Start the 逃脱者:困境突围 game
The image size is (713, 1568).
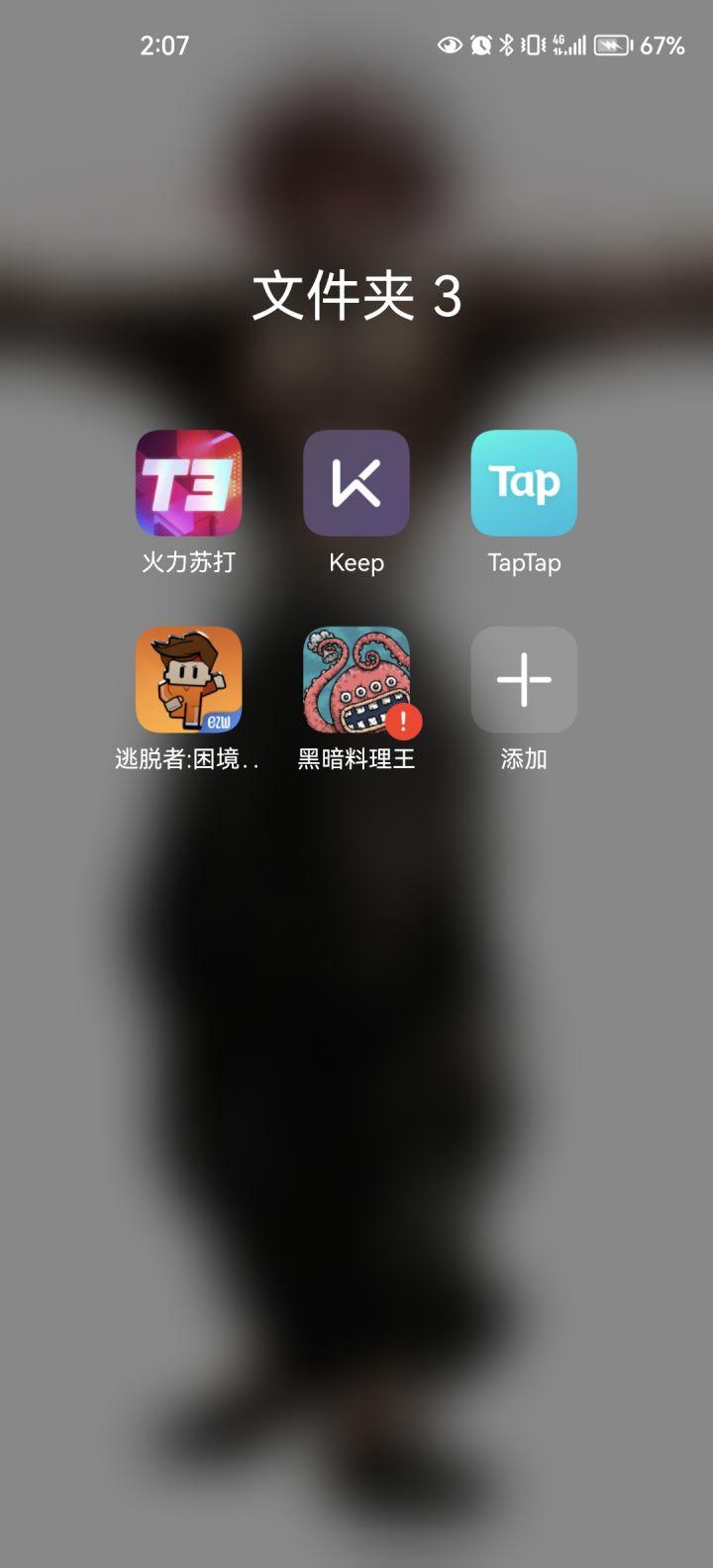(x=188, y=679)
